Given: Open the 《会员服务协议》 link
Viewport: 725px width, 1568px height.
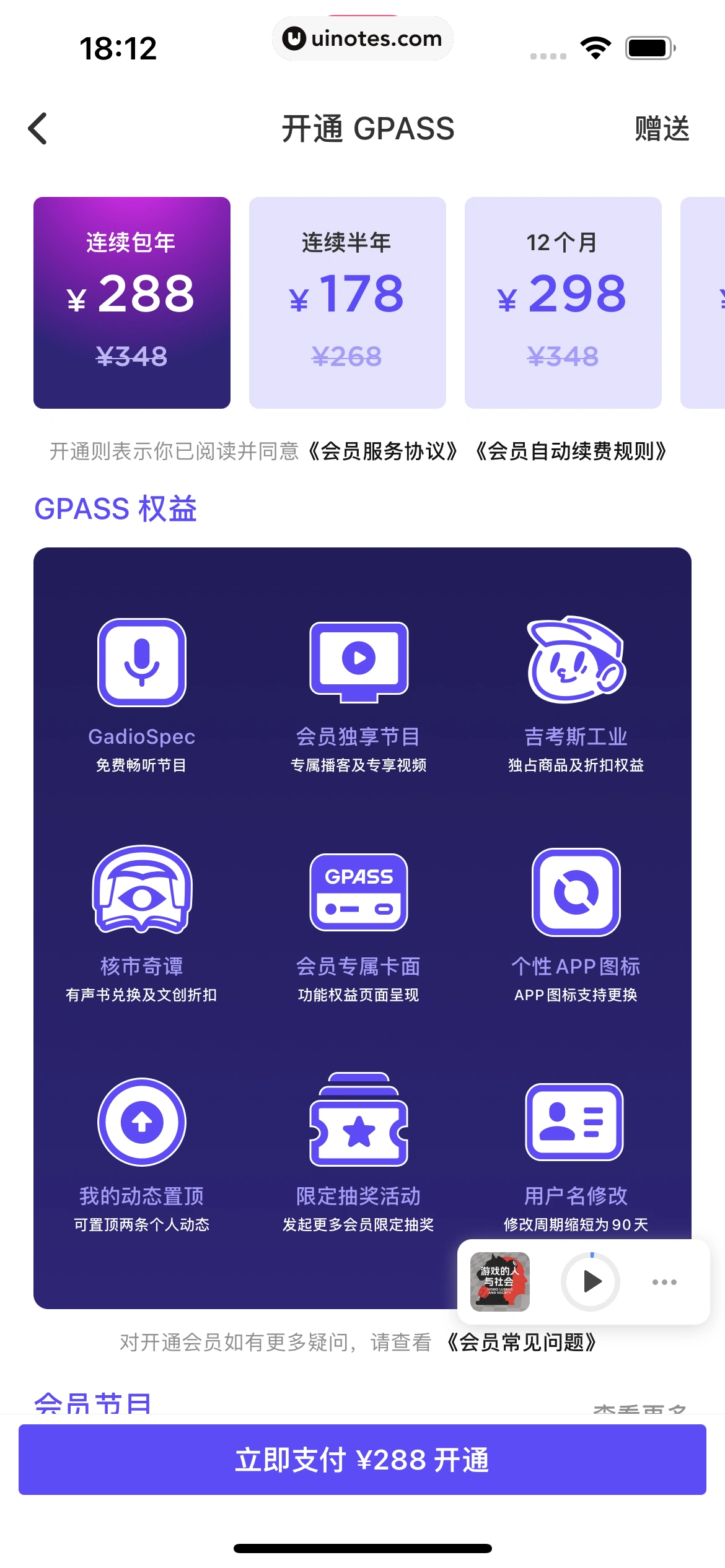Looking at the screenshot, I should (x=383, y=451).
